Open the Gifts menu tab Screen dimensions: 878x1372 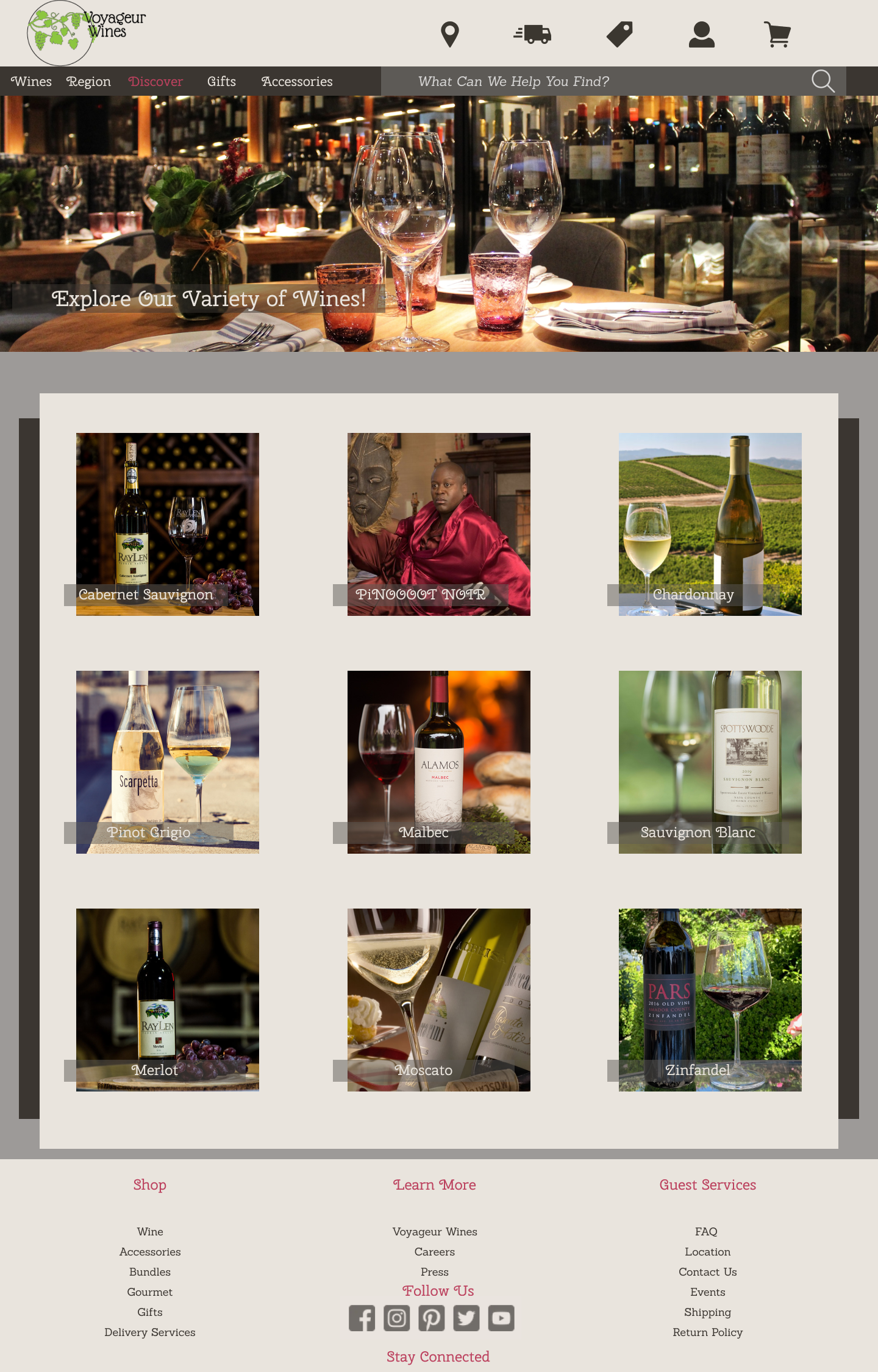coord(221,82)
